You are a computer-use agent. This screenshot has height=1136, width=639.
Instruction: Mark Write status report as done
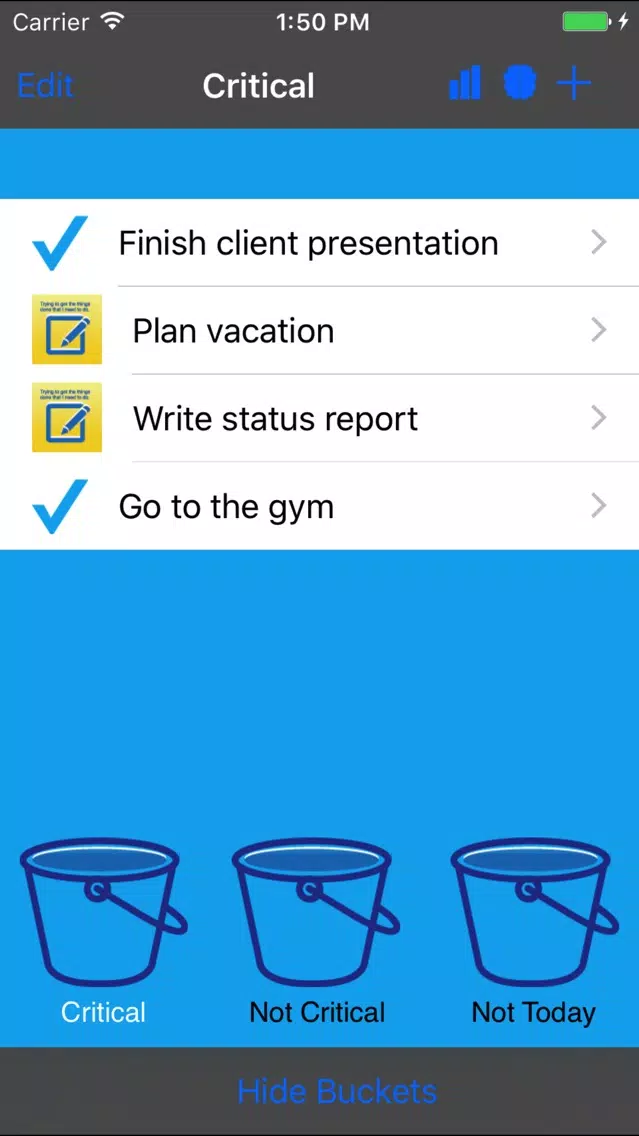67,418
